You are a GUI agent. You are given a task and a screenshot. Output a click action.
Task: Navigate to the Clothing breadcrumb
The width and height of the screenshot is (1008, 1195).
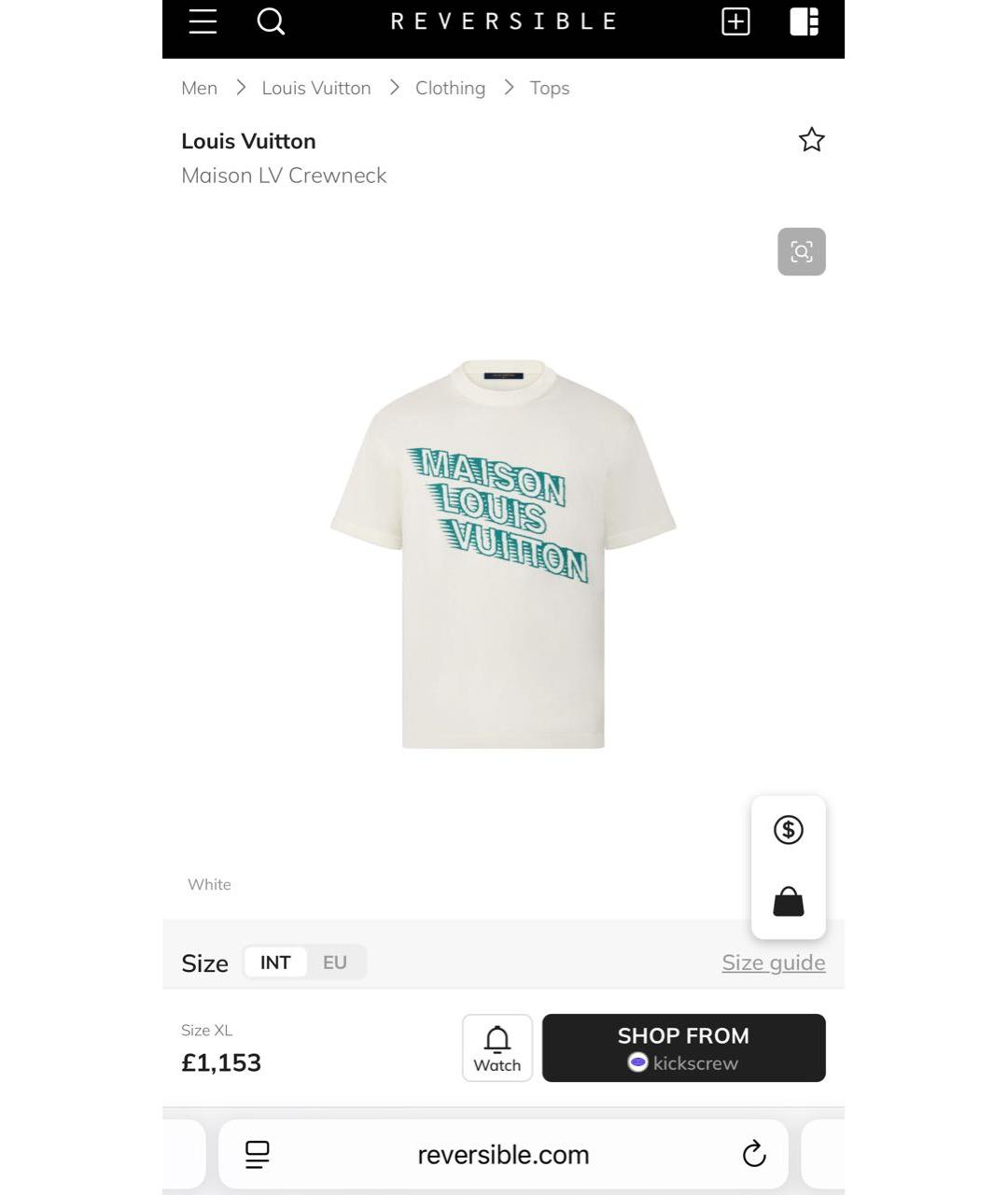(x=450, y=88)
